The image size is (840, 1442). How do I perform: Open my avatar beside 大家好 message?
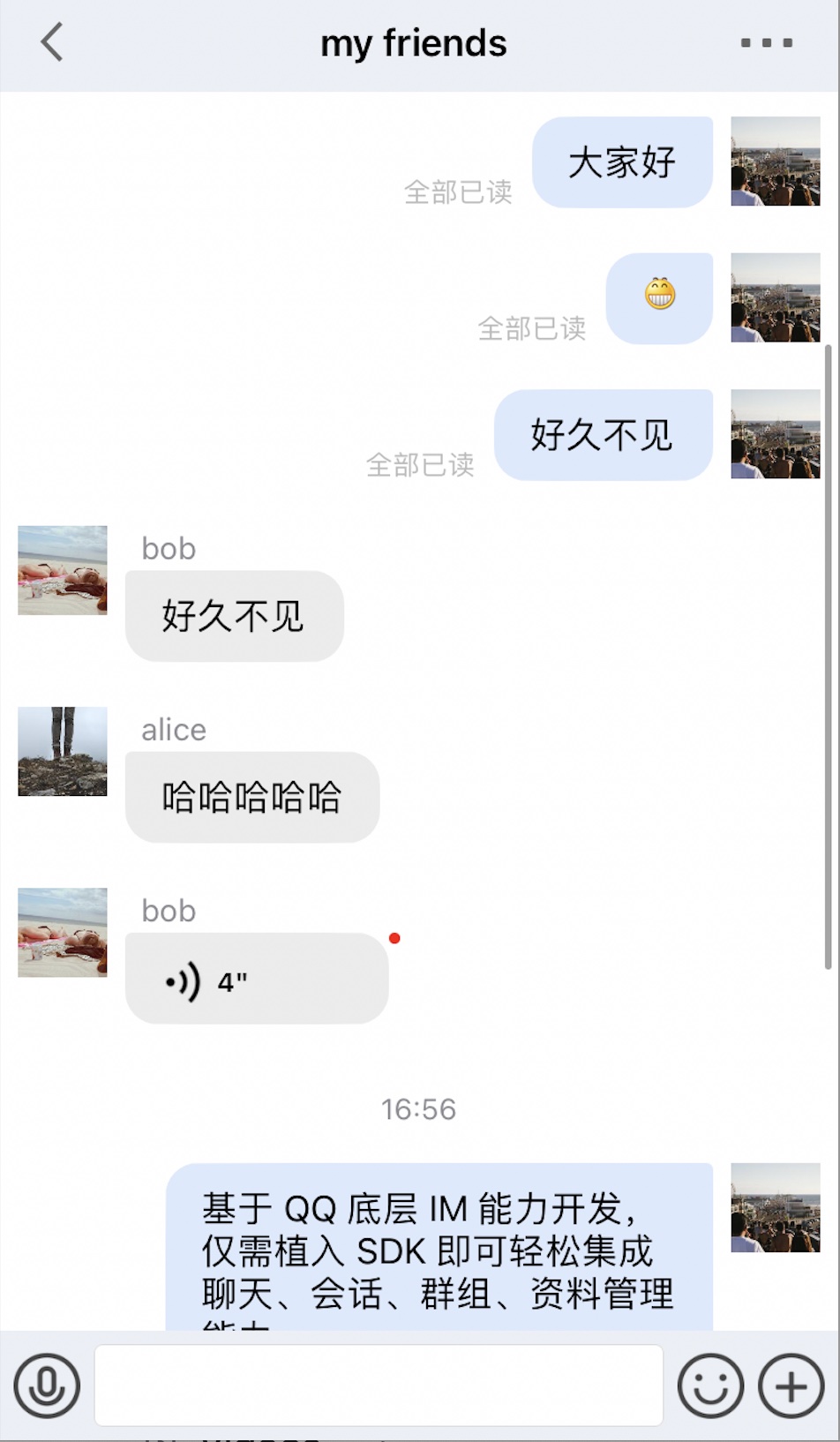tap(775, 161)
